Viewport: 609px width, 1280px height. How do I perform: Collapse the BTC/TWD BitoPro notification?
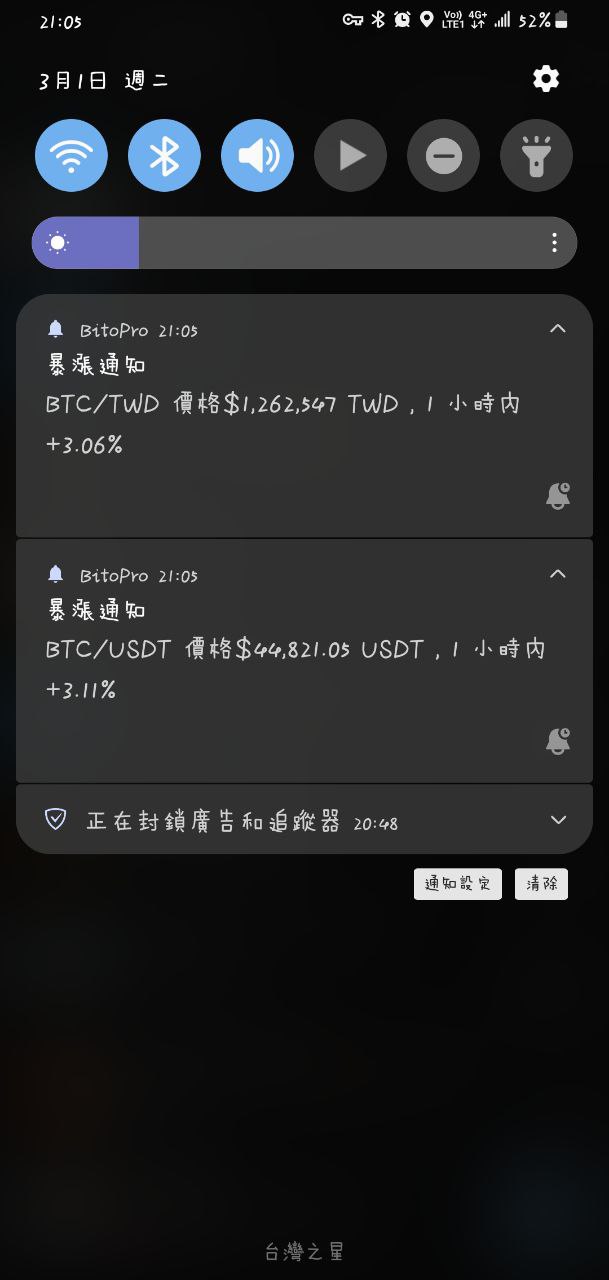pyautogui.click(x=558, y=328)
